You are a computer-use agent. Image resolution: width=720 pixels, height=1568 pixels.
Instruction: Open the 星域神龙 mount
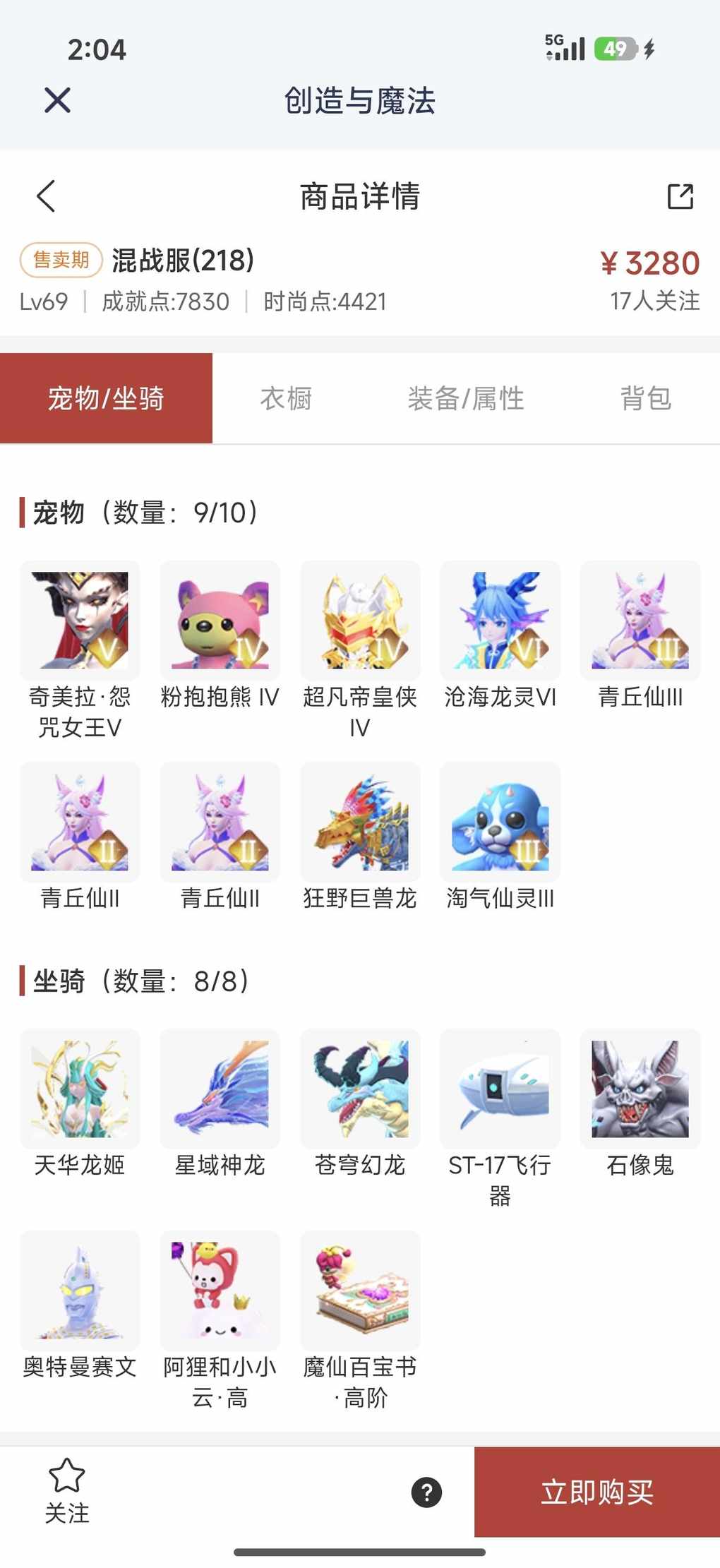pyautogui.click(x=220, y=1089)
